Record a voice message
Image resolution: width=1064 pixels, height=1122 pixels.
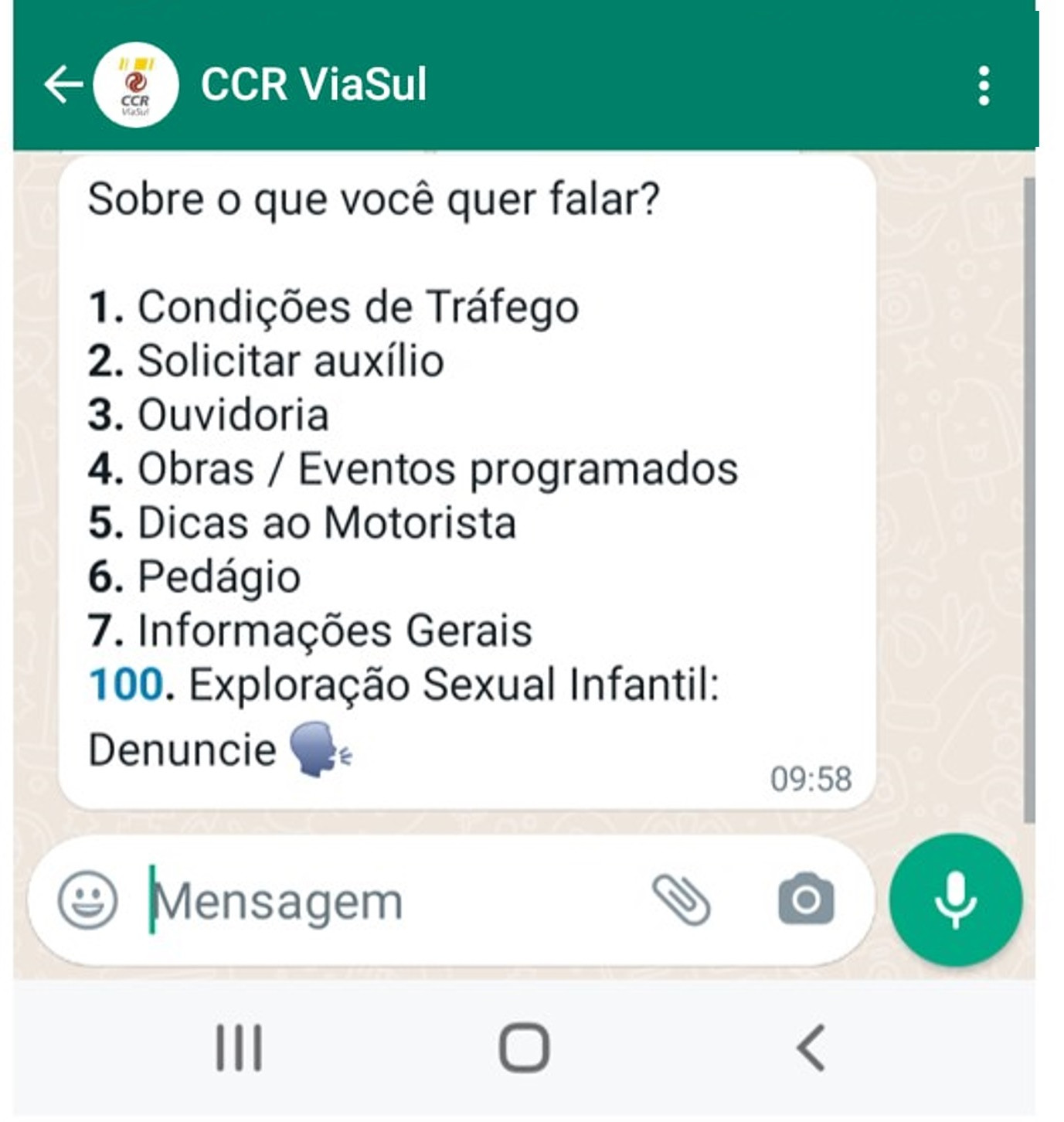point(955,900)
